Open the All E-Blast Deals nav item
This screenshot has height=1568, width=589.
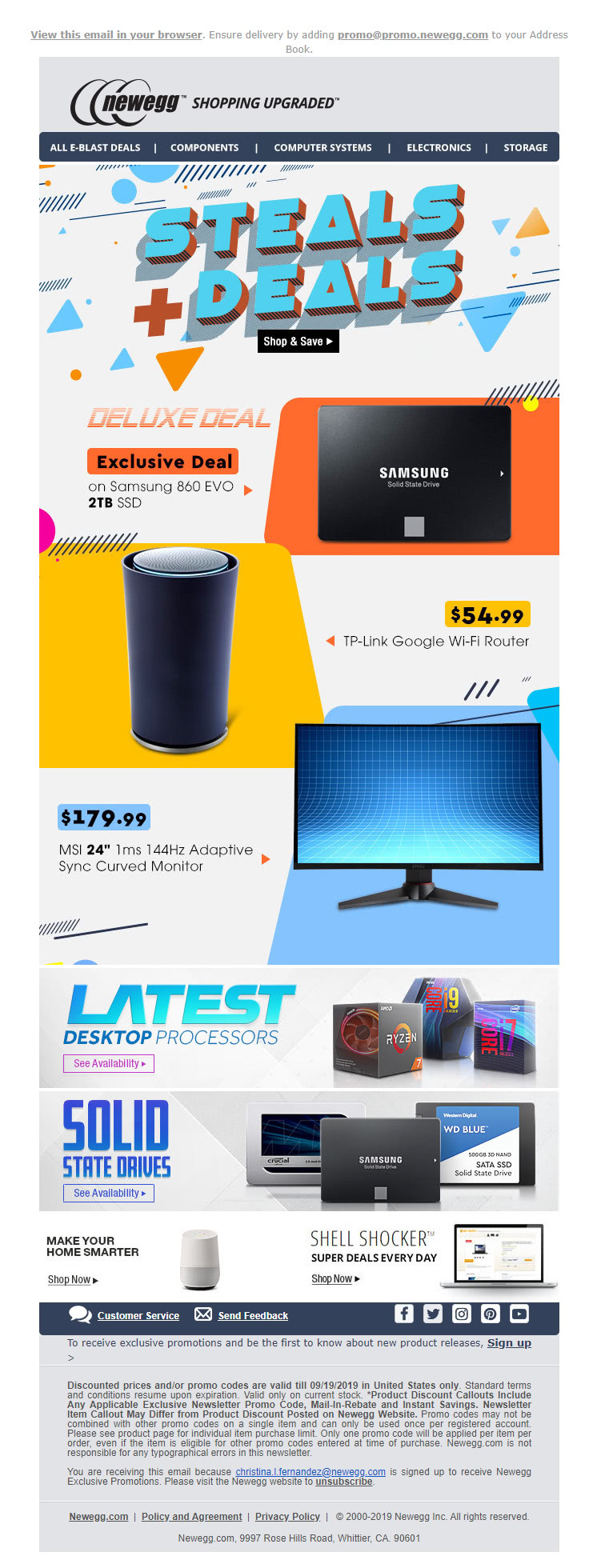pyautogui.click(x=94, y=148)
